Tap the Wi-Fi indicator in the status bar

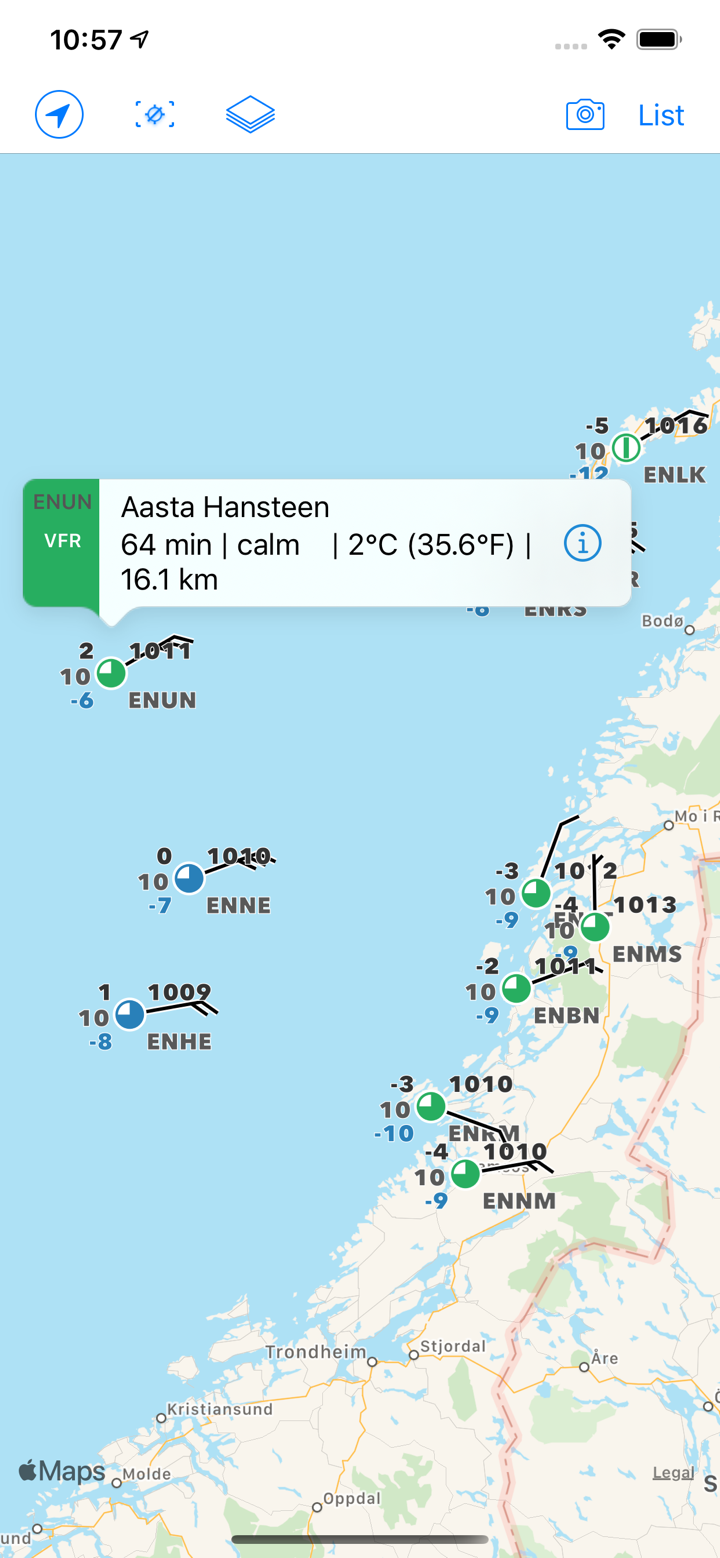[x=613, y=38]
